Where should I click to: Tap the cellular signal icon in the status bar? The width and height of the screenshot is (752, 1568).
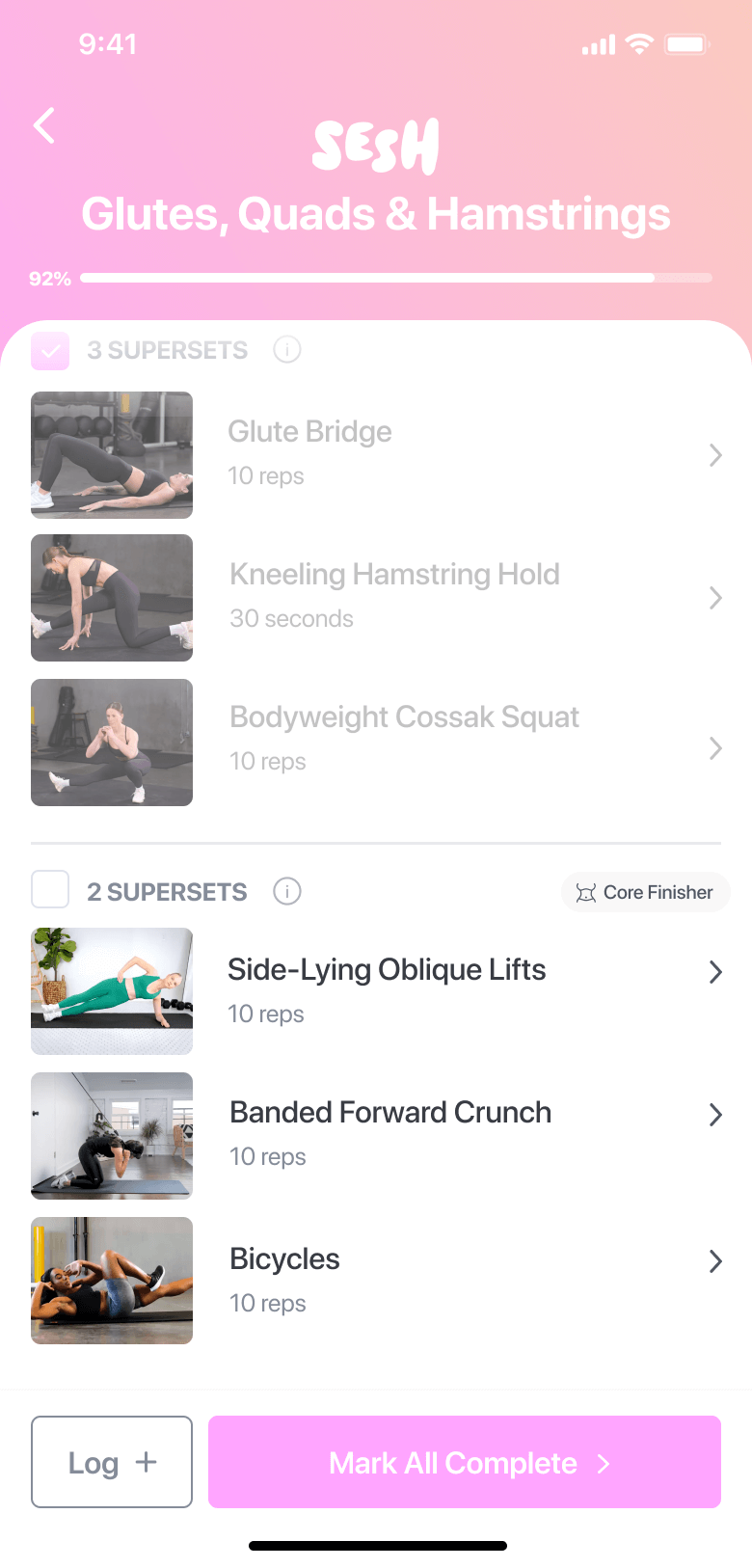598,43
